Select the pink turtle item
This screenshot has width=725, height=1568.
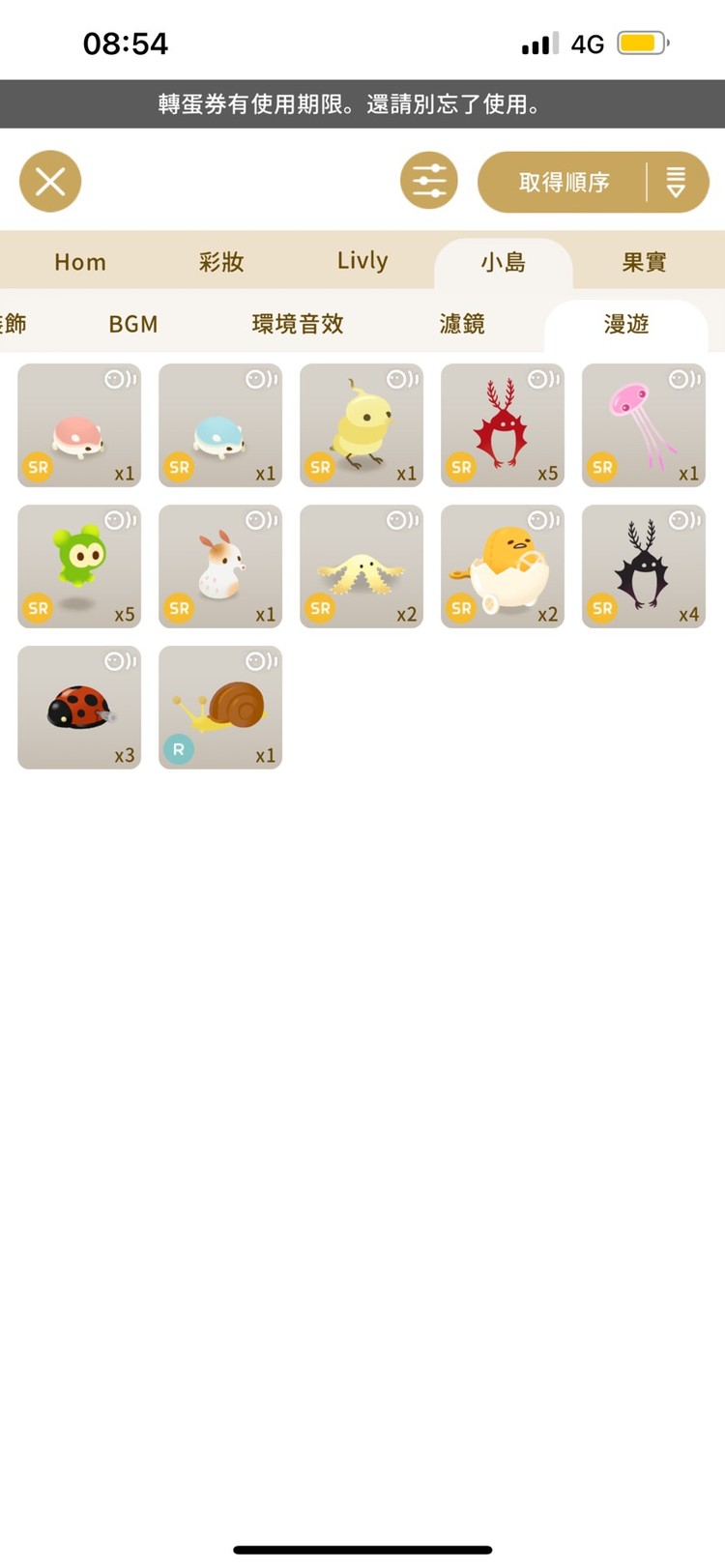(79, 425)
